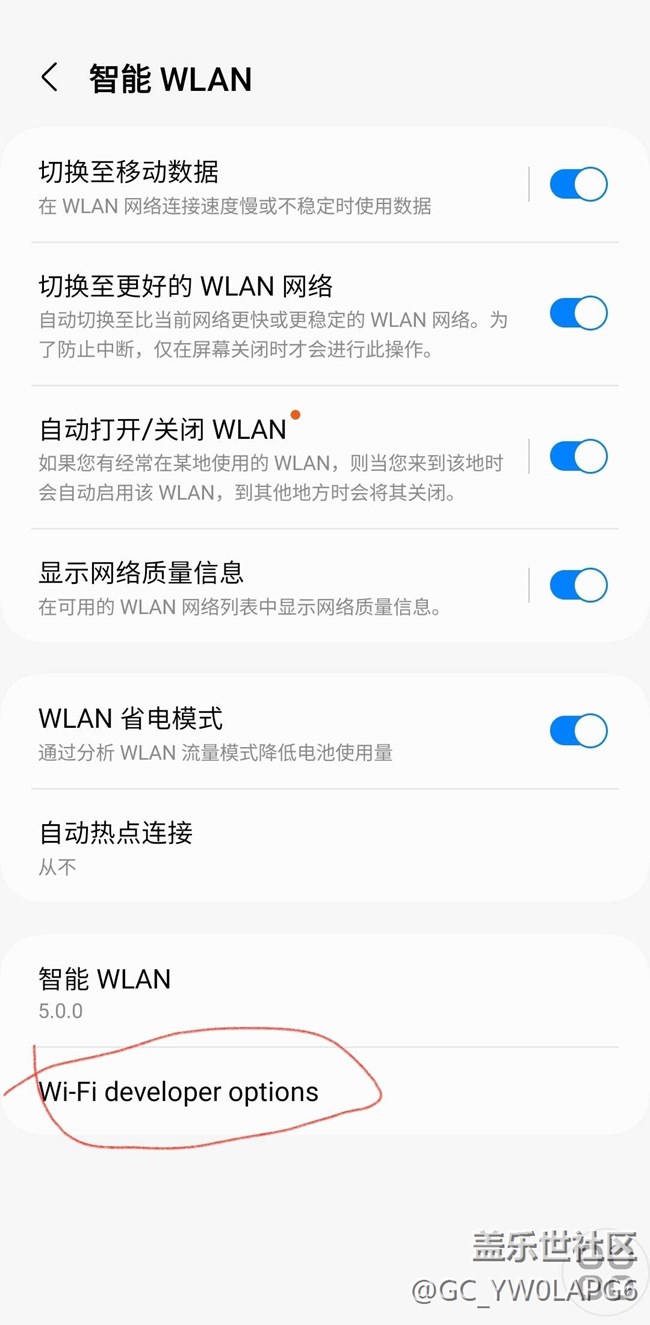This screenshot has height=1325, width=650.
Task: Switch off WLAN 省电模式
Action: [578, 730]
